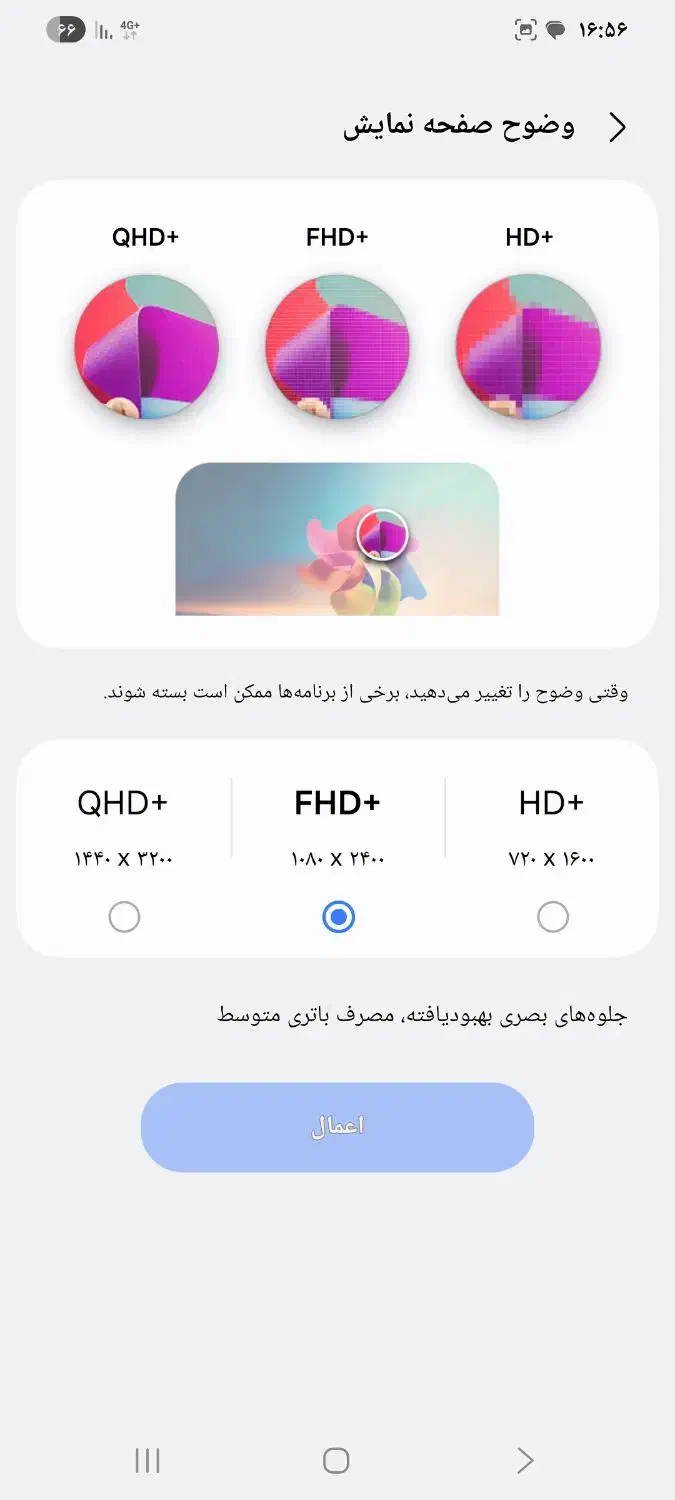Select the FHD+ 1080 x 2400 resolution
Image resolution: width=675 pixels, height=1500 pixels.
click(x=338, y=916)
